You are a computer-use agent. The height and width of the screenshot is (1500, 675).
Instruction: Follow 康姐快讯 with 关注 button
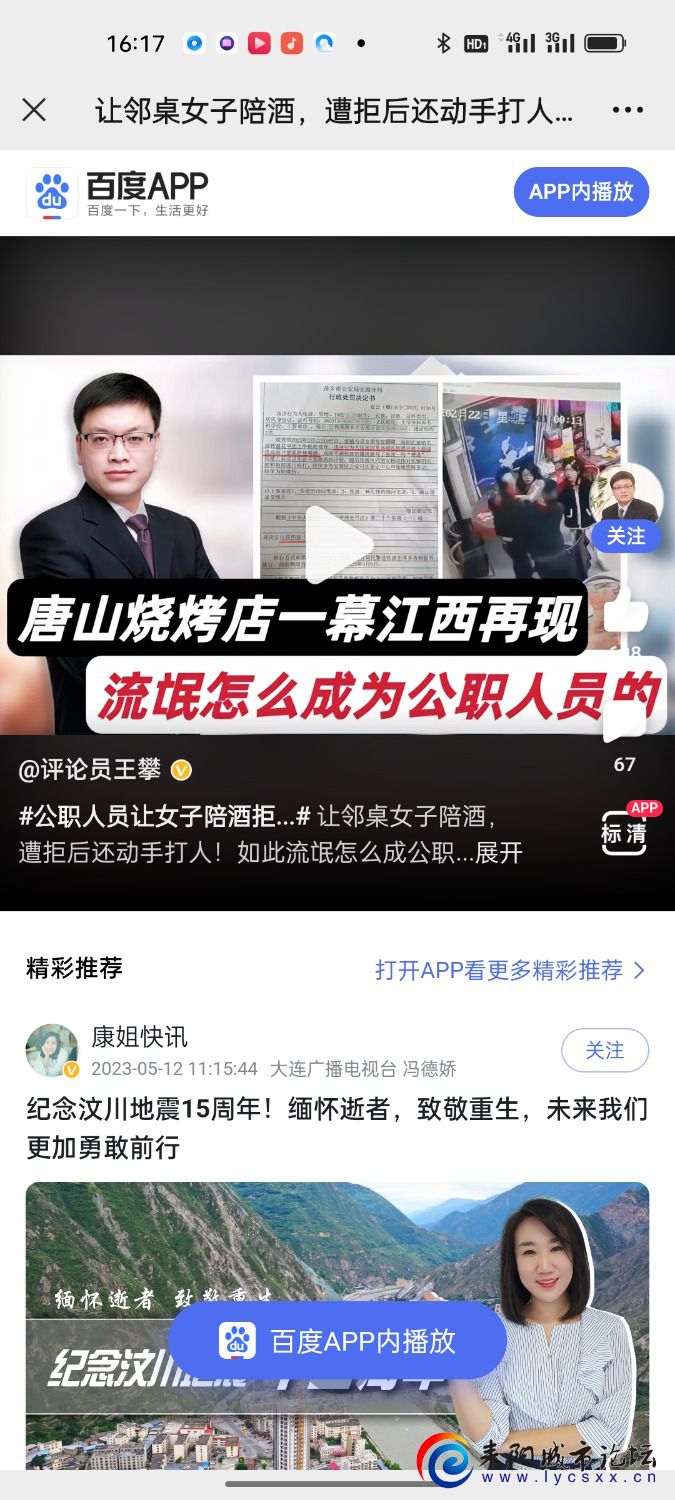coord(604,1050)
